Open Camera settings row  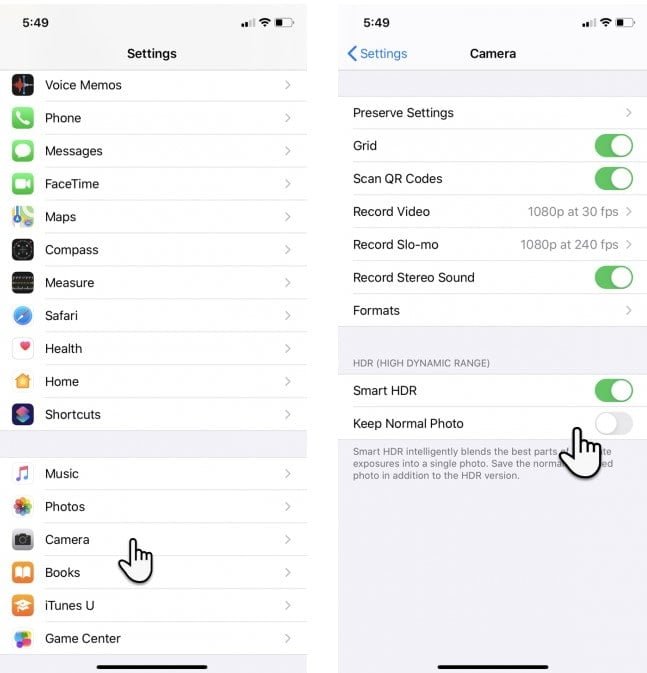153,540
